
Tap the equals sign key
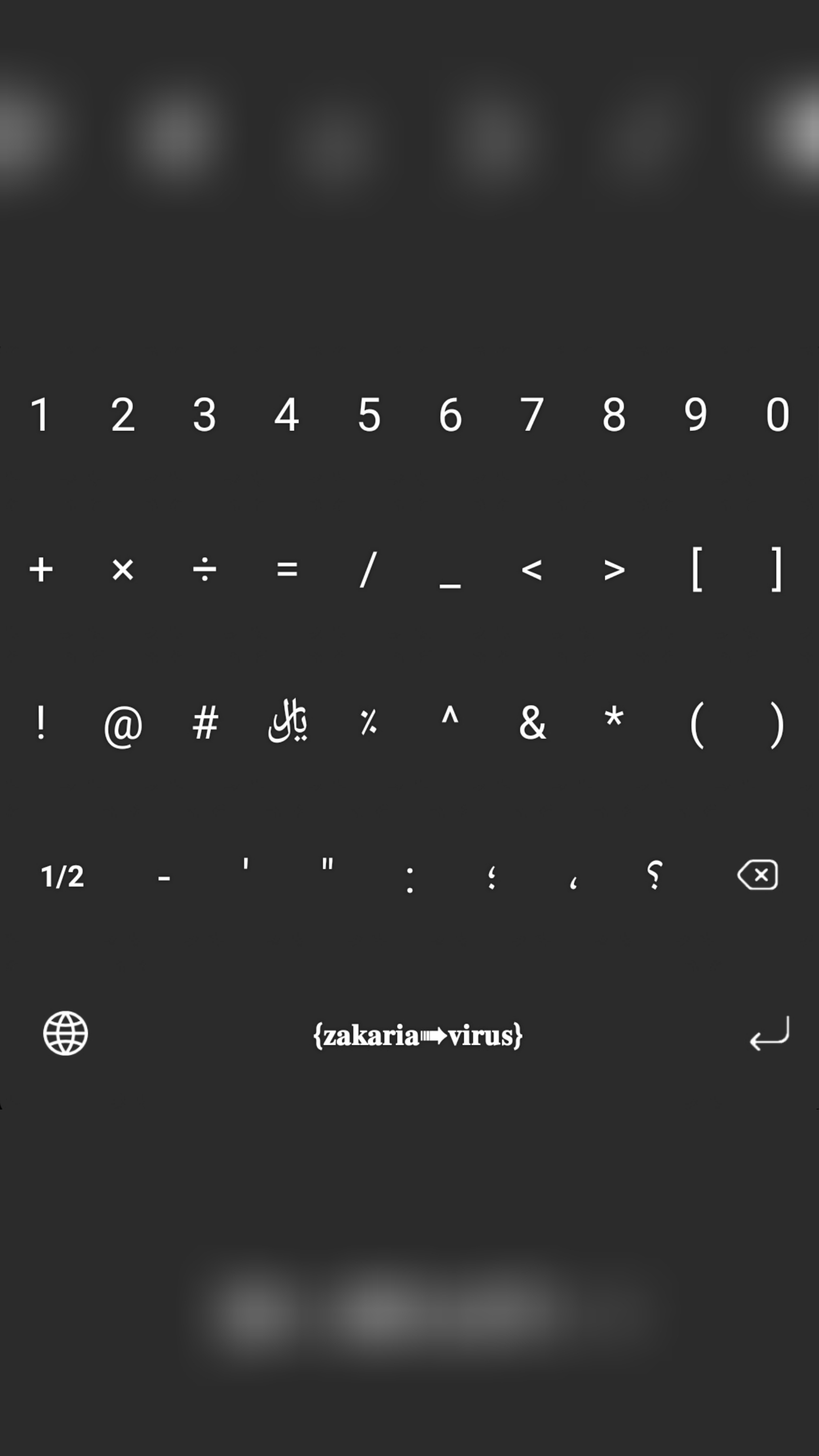[287, 569]
